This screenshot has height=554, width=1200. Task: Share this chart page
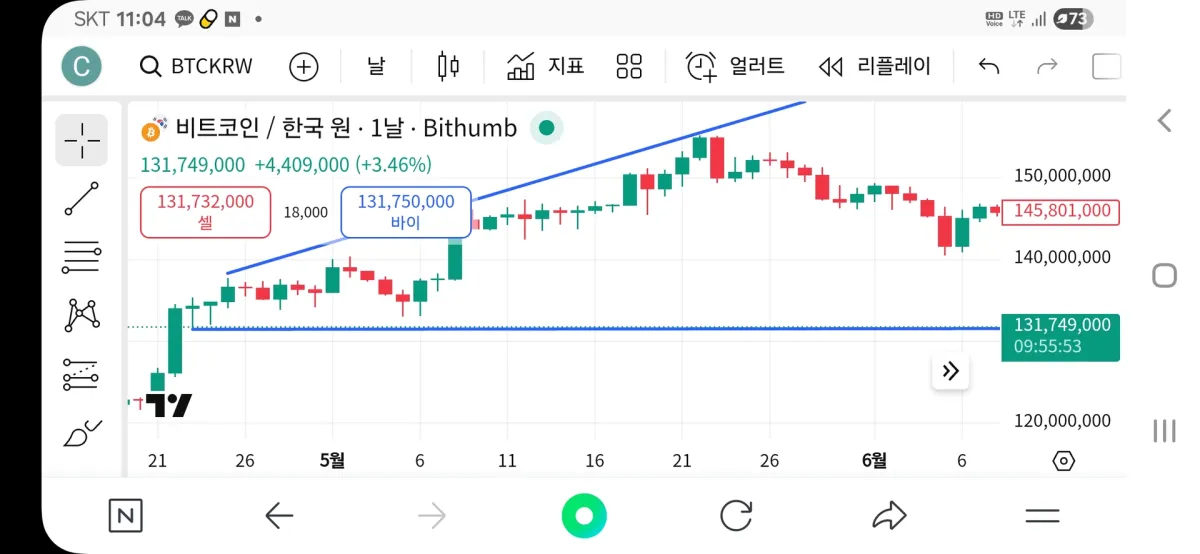(888, 516)
